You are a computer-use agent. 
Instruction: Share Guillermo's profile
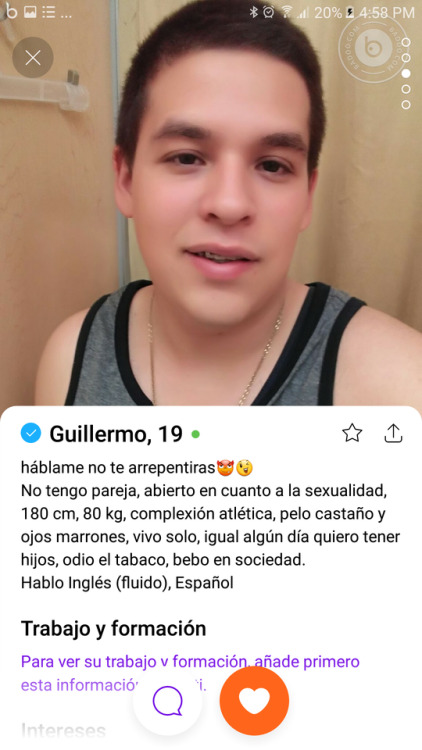coord(393,433)
